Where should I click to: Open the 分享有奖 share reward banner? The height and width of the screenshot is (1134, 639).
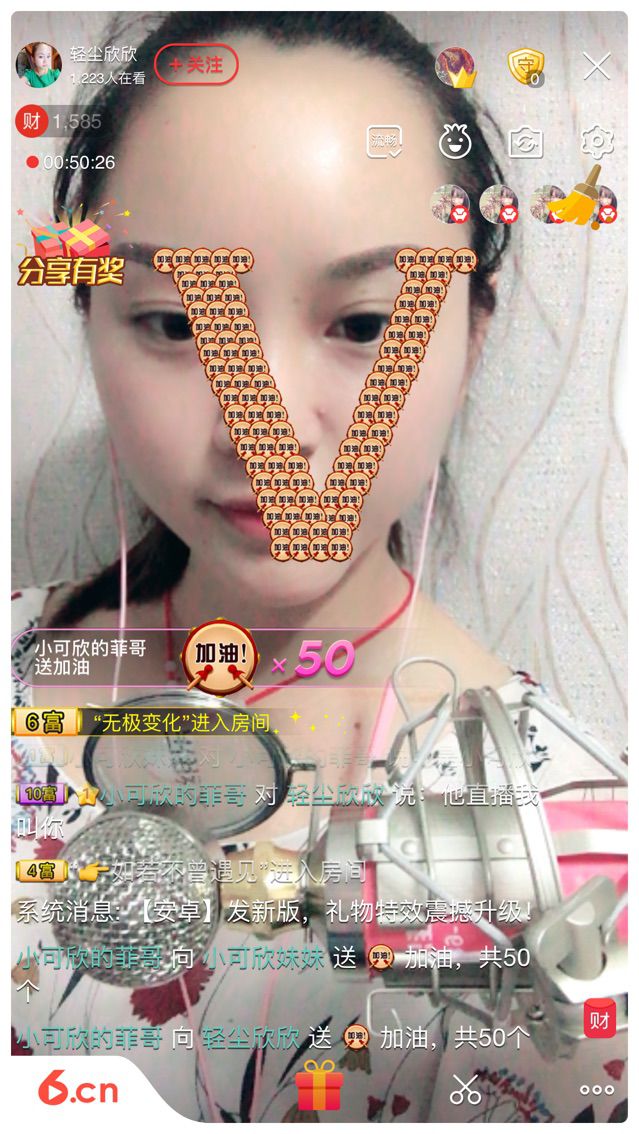pyautogui.click(x=71, y=245)
